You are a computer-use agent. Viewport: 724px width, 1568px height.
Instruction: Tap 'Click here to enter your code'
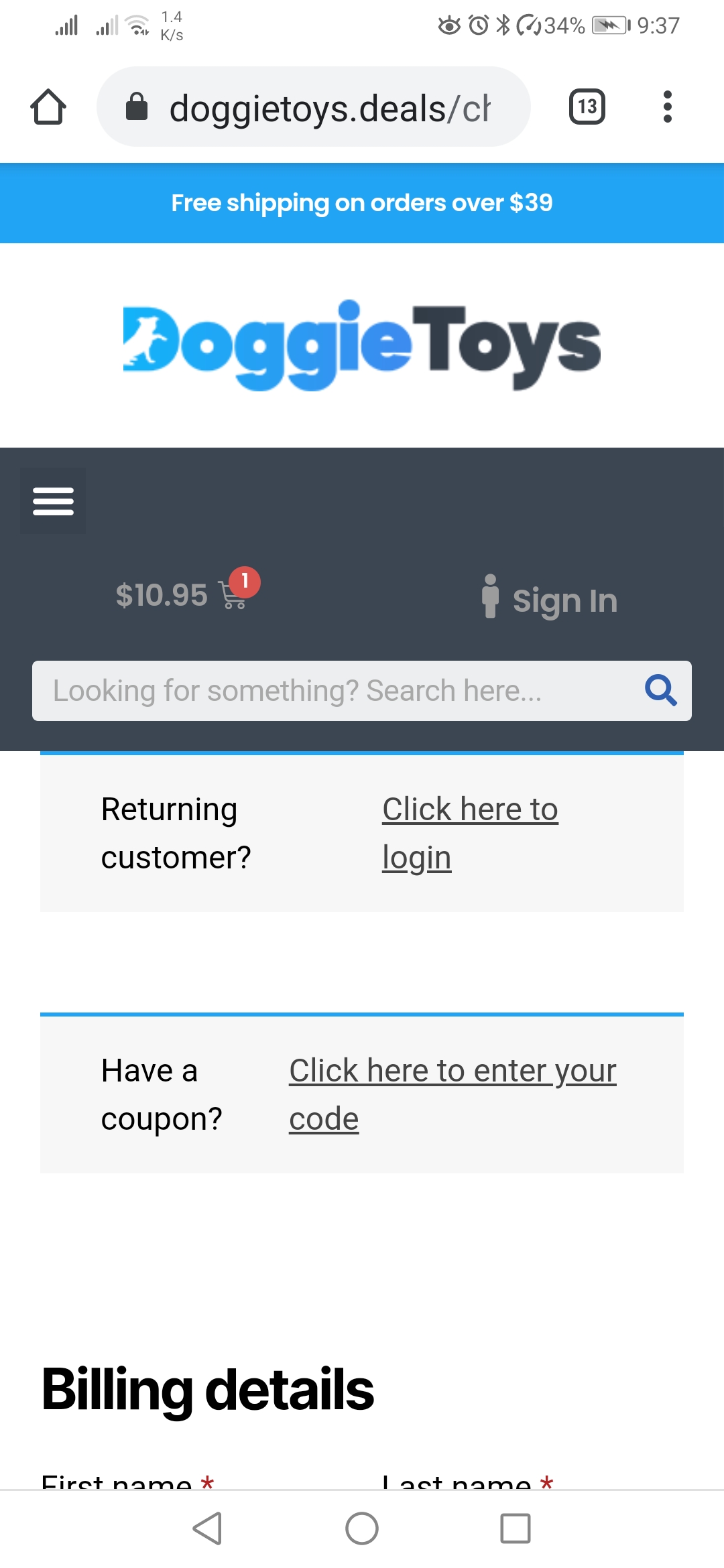(x=452, y=1094)
